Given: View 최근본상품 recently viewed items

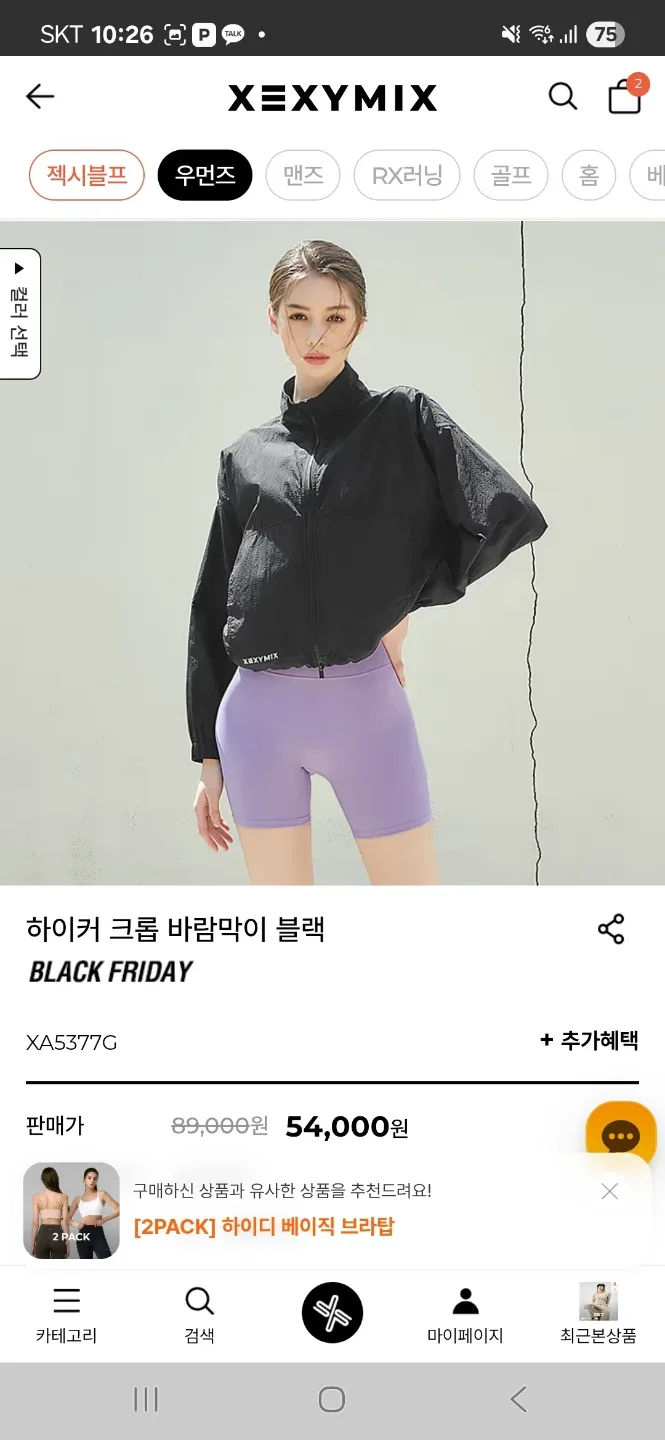Looking at the screenshot, I should pyautogui.click(x=598, y=1314).
